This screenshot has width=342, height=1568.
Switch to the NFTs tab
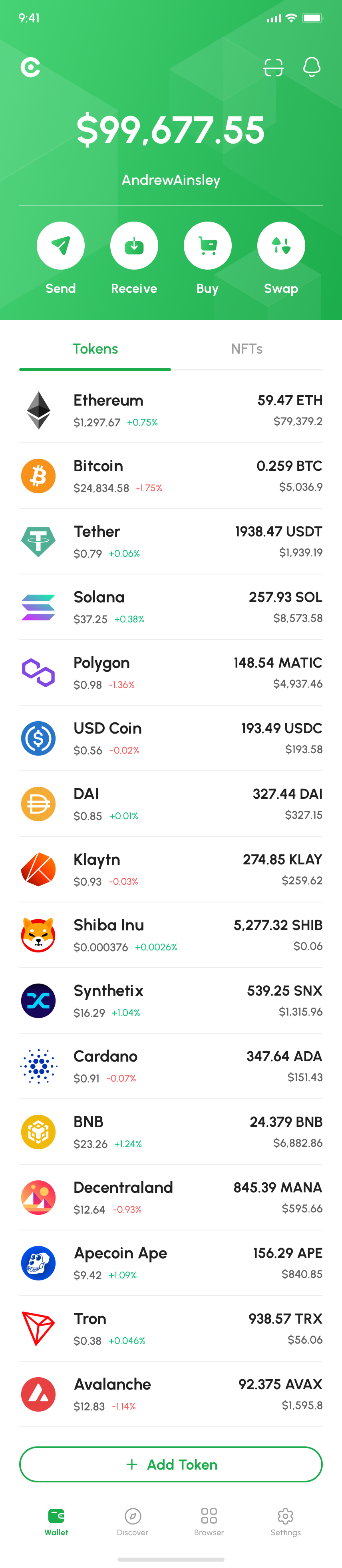pos(247,349)
